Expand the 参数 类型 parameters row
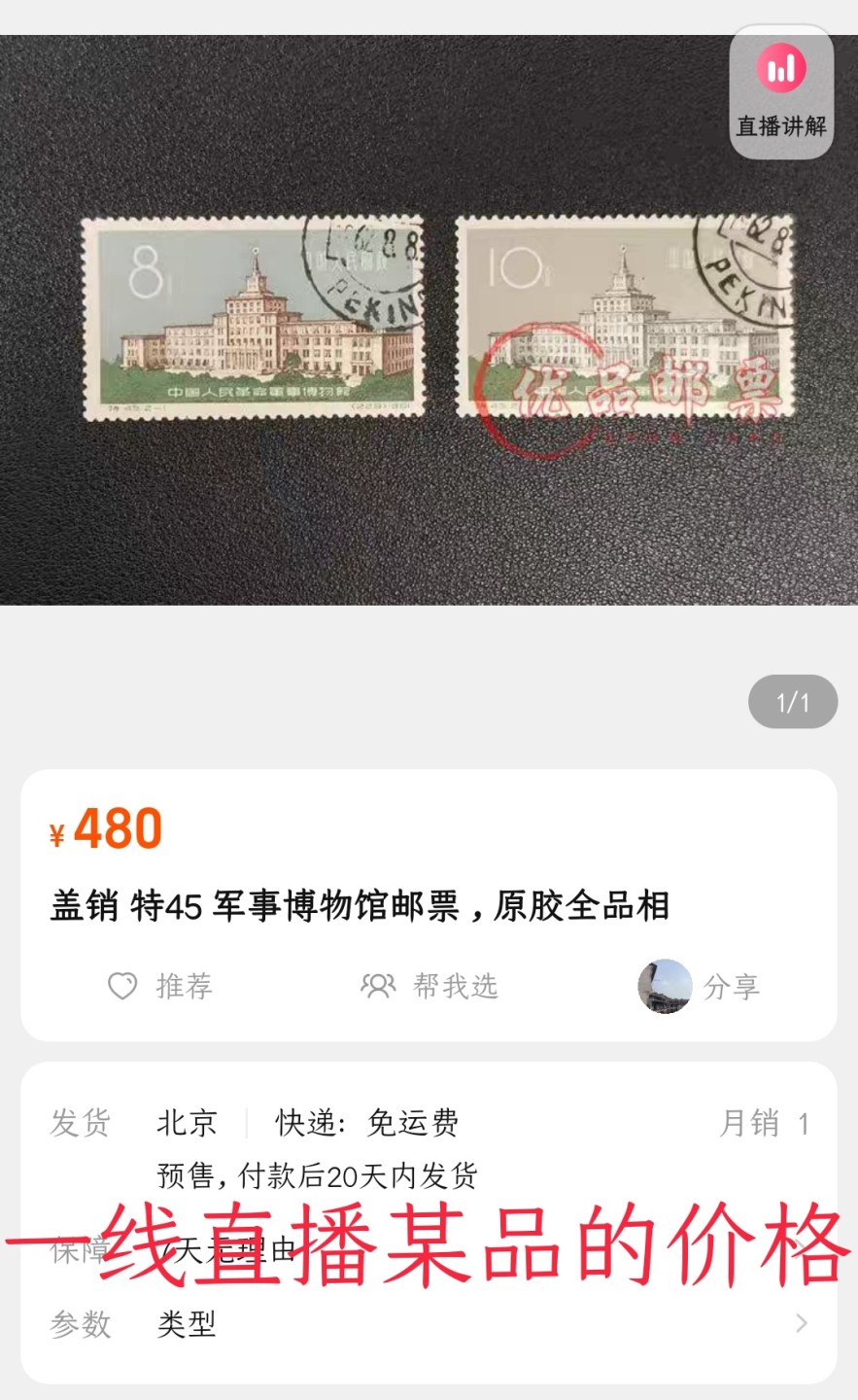 pos(428,1323)
